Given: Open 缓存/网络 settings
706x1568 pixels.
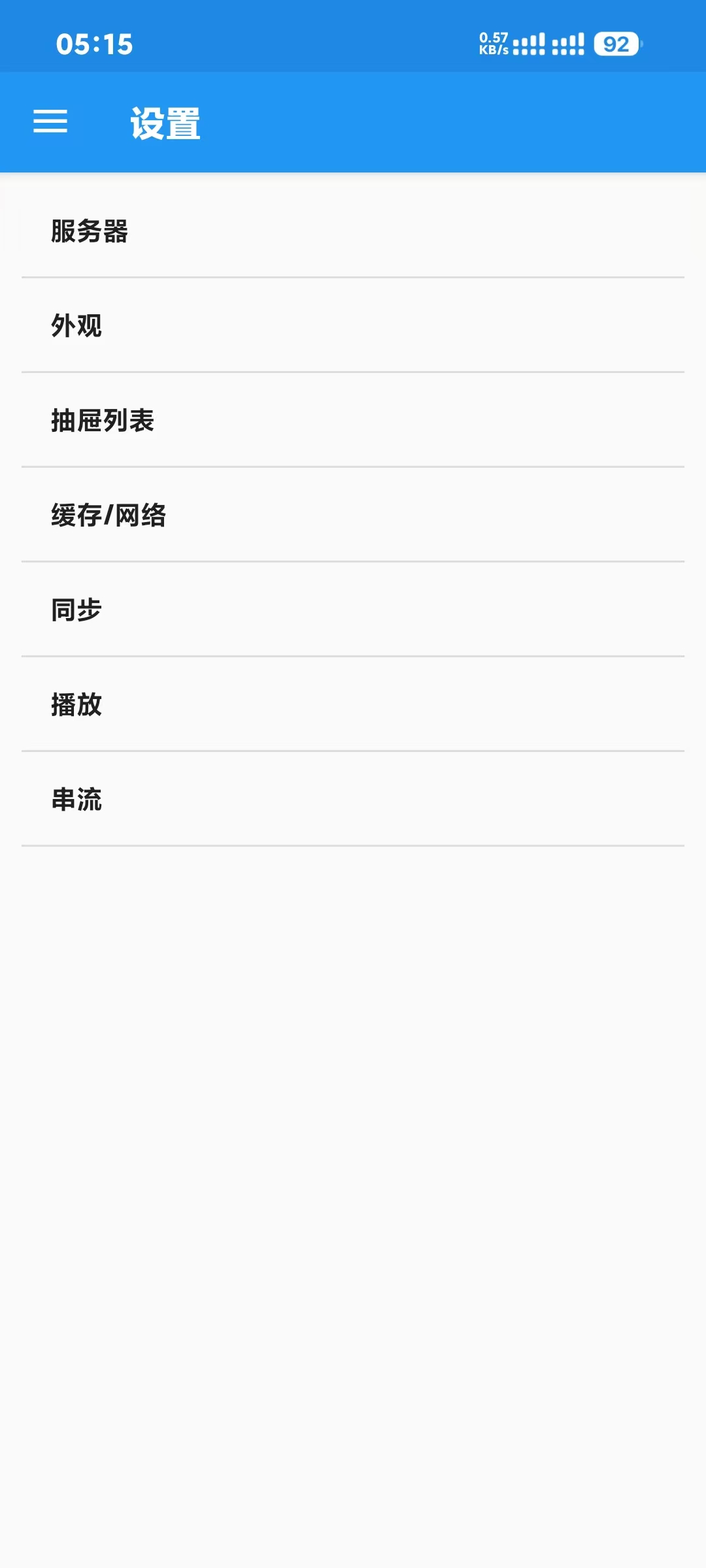Looking at the screenshot, I should [353, 515].
